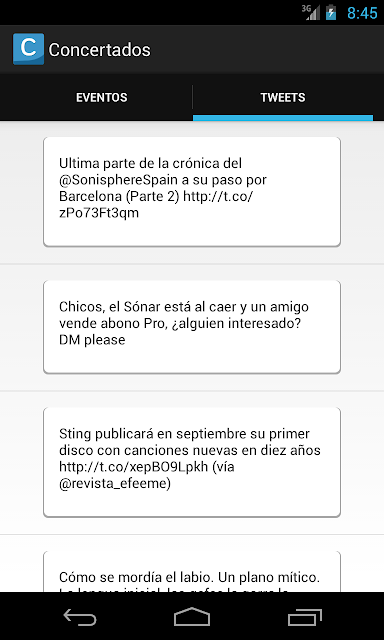Tap the Concertados app icon
384x640 pixels.
point(28,49)
